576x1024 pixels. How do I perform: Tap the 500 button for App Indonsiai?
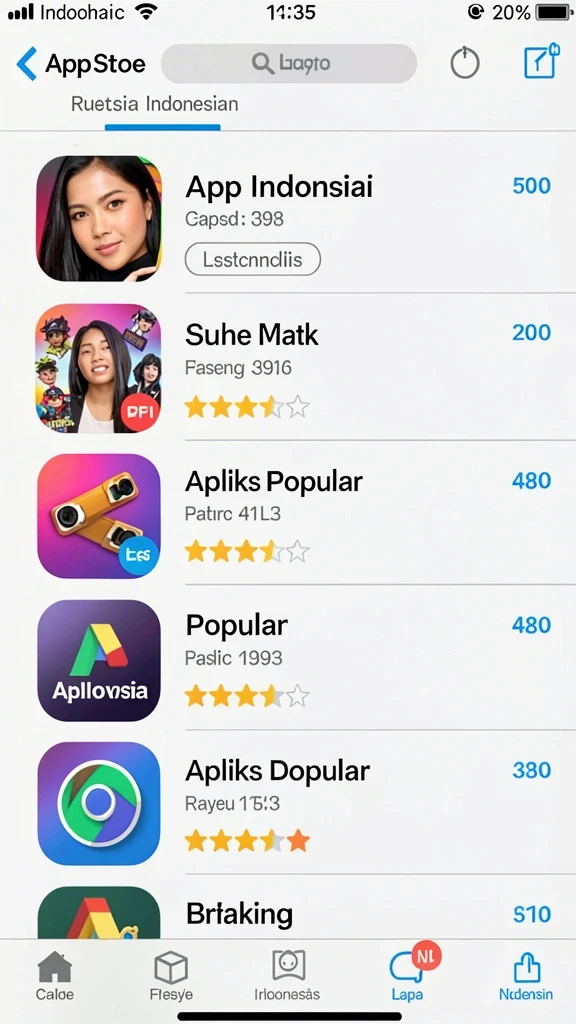pos(532,186)
